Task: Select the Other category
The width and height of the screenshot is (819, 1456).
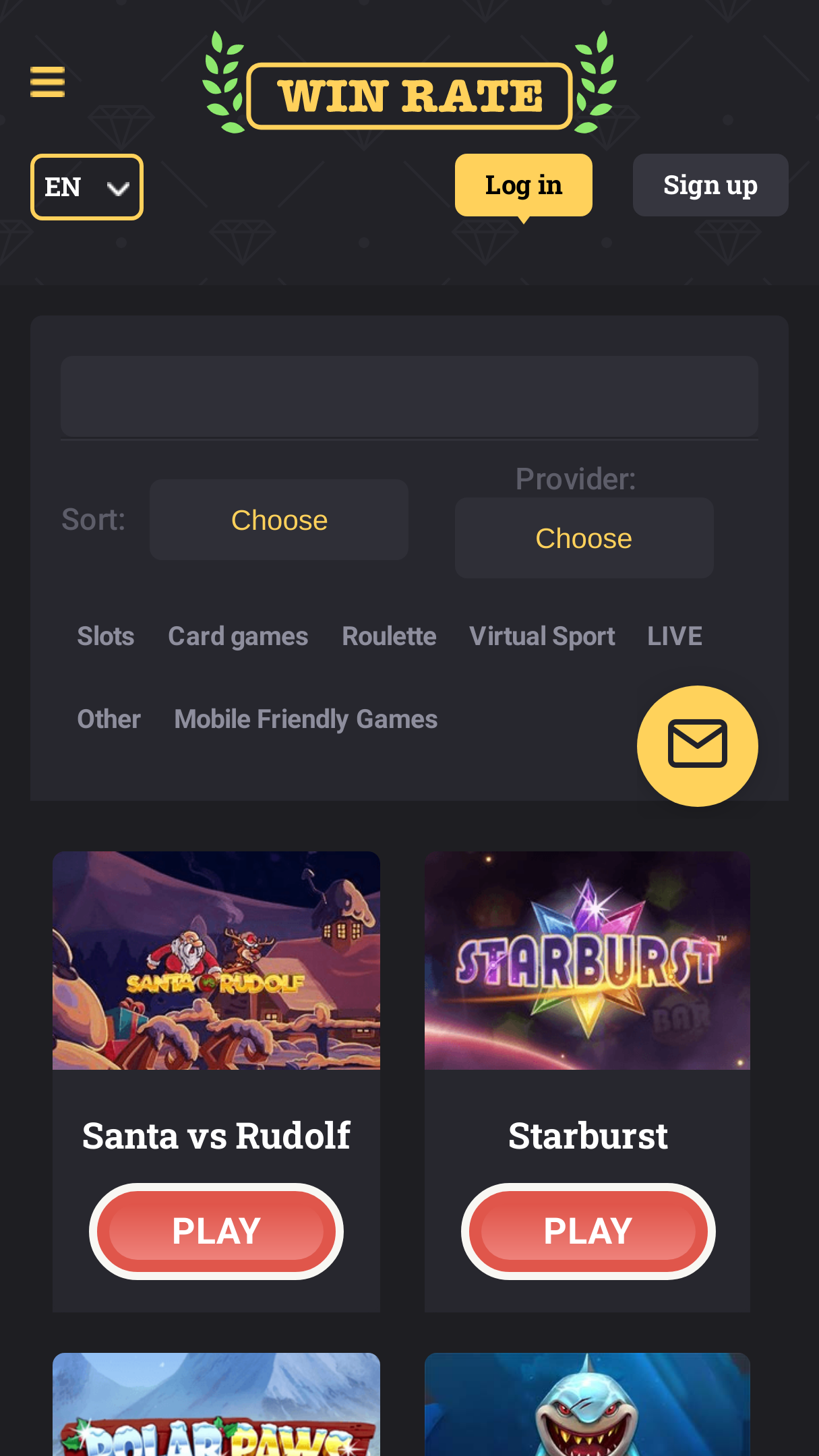Action: click(109, 719)
